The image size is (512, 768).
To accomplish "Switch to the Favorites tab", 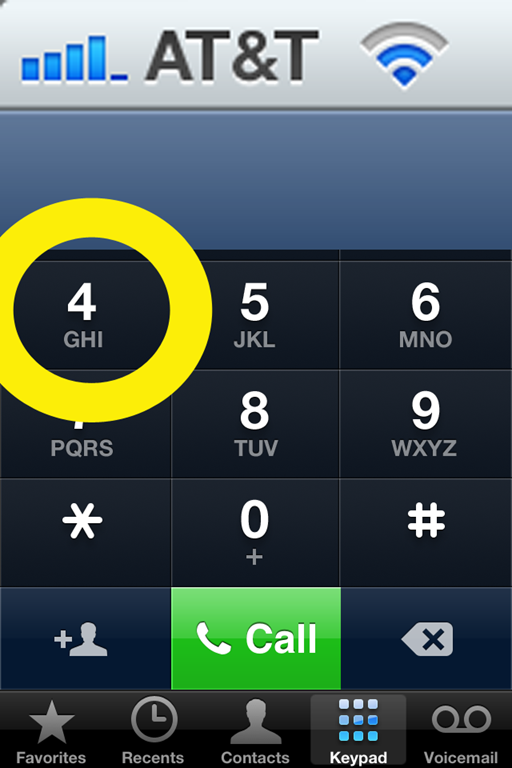I will click(x=51, y=731).
